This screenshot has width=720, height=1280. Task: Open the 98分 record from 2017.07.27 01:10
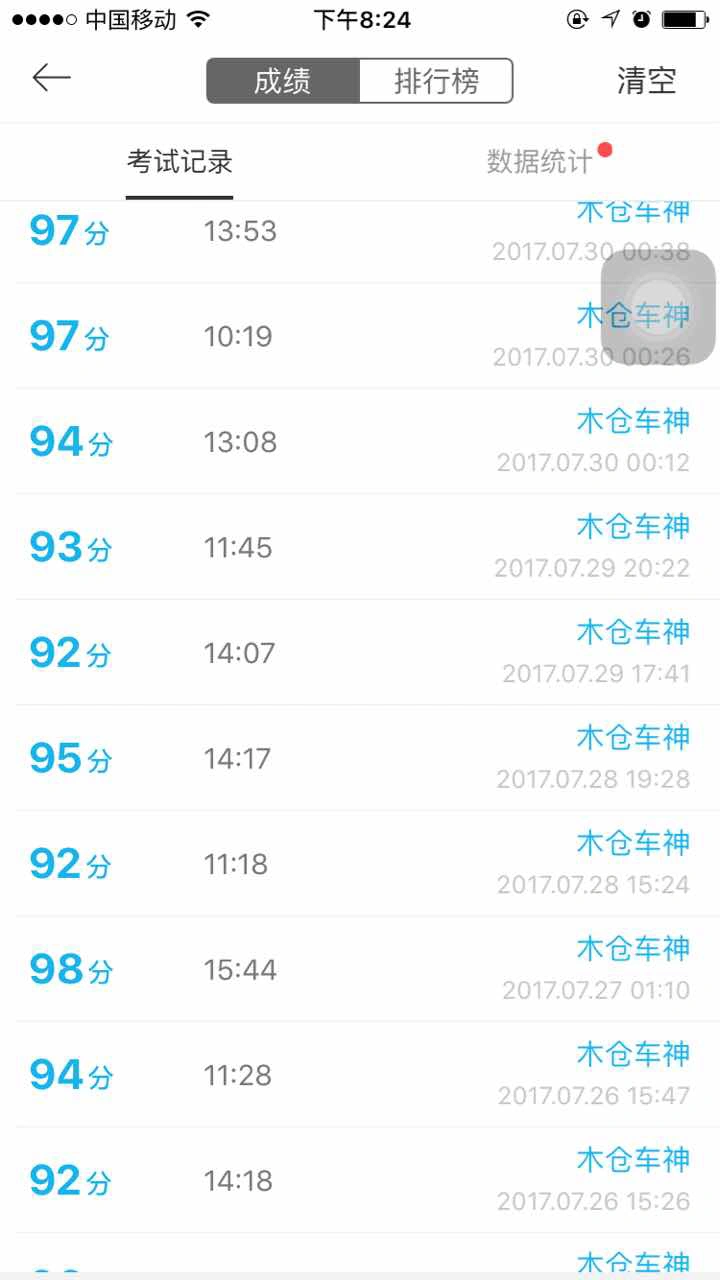(360, 969)
